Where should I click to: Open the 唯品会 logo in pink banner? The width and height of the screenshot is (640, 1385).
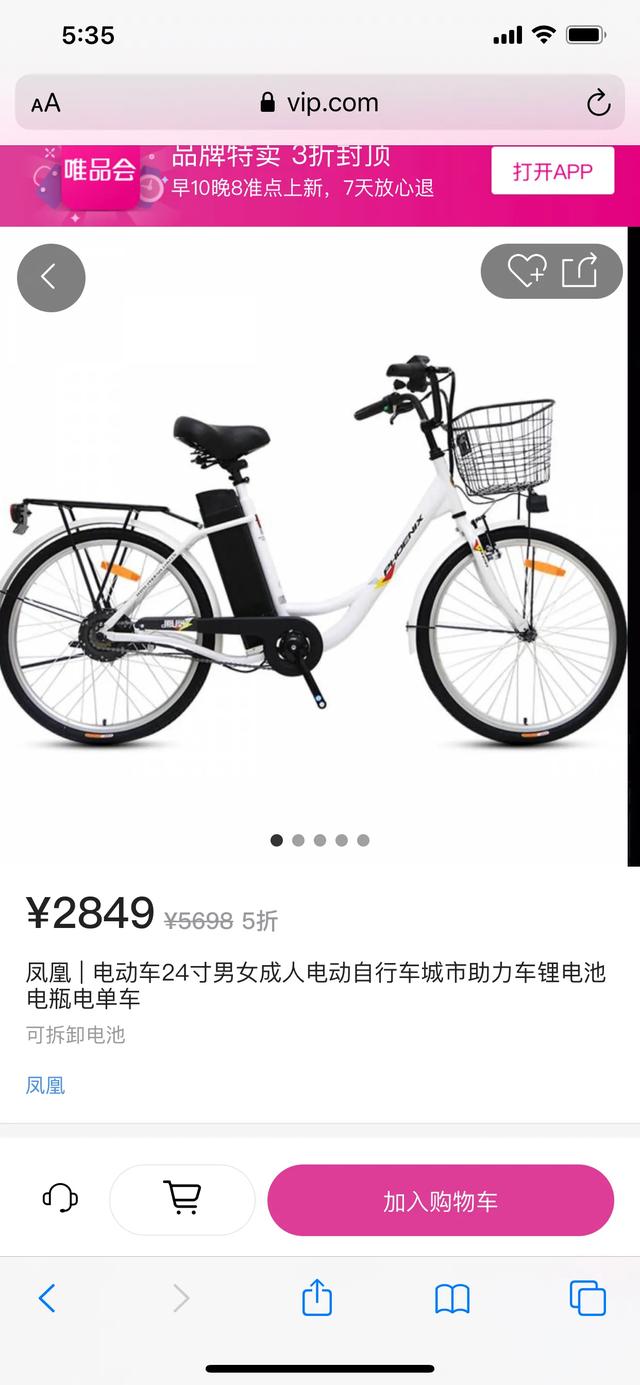tap(100, 172)
